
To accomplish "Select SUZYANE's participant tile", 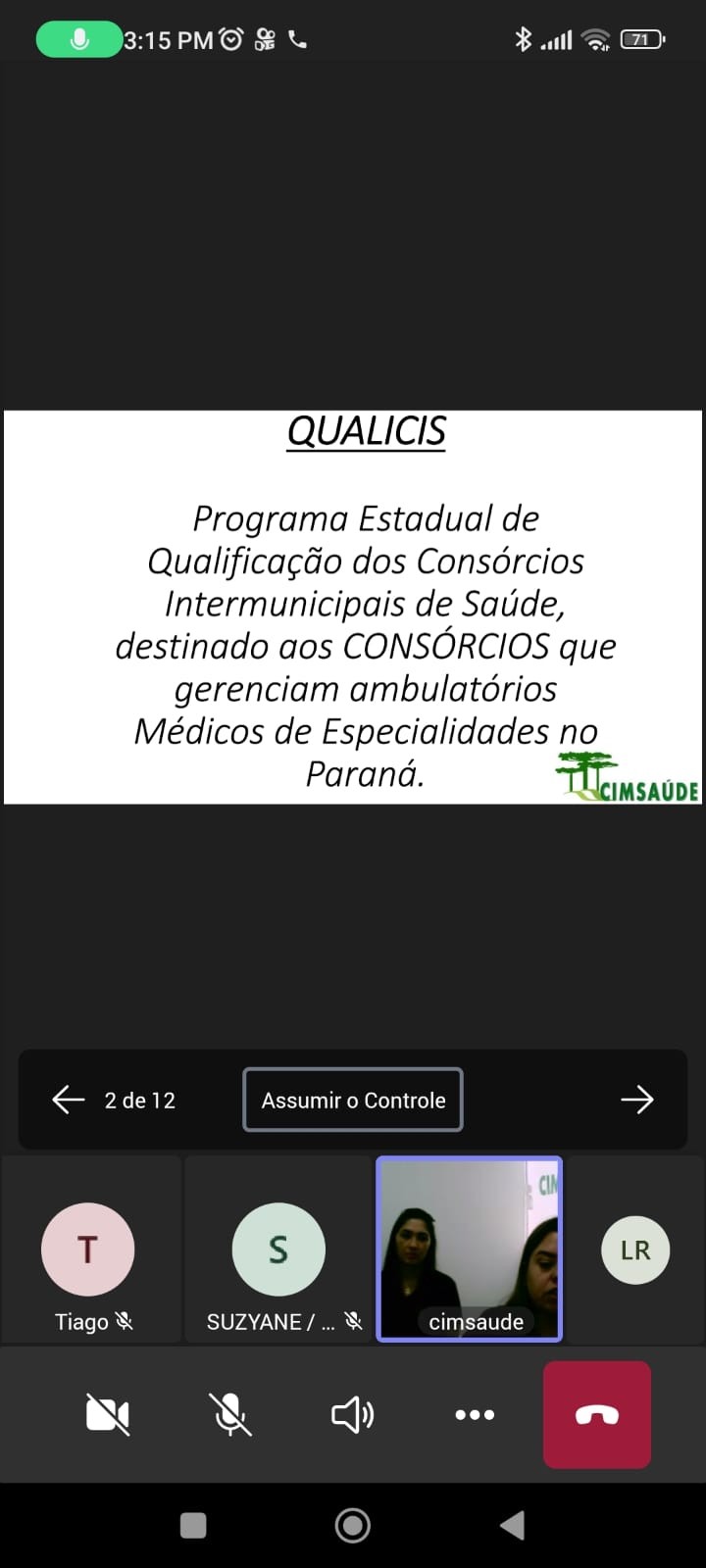I will [x=278, y=1249].
